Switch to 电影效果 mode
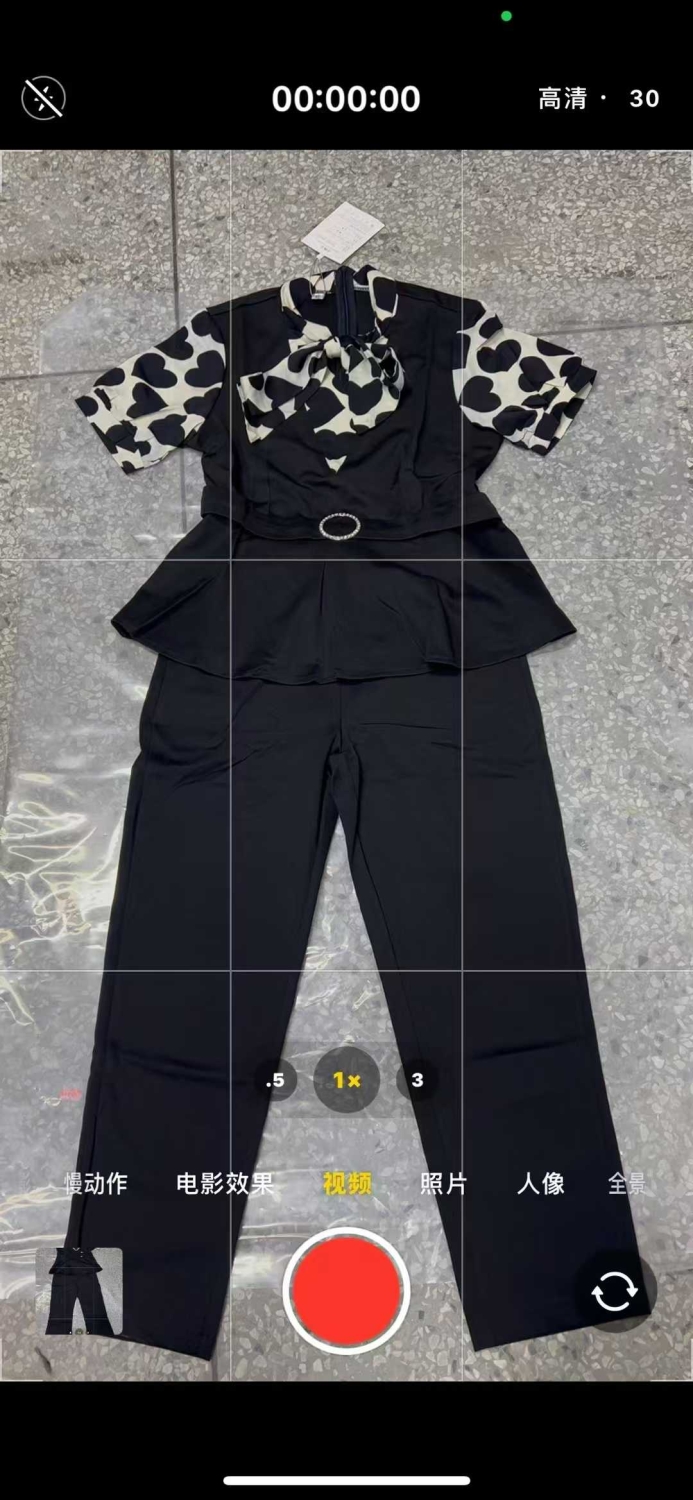The width and height of the screenshot is (693, 1500). point(225,1184)
